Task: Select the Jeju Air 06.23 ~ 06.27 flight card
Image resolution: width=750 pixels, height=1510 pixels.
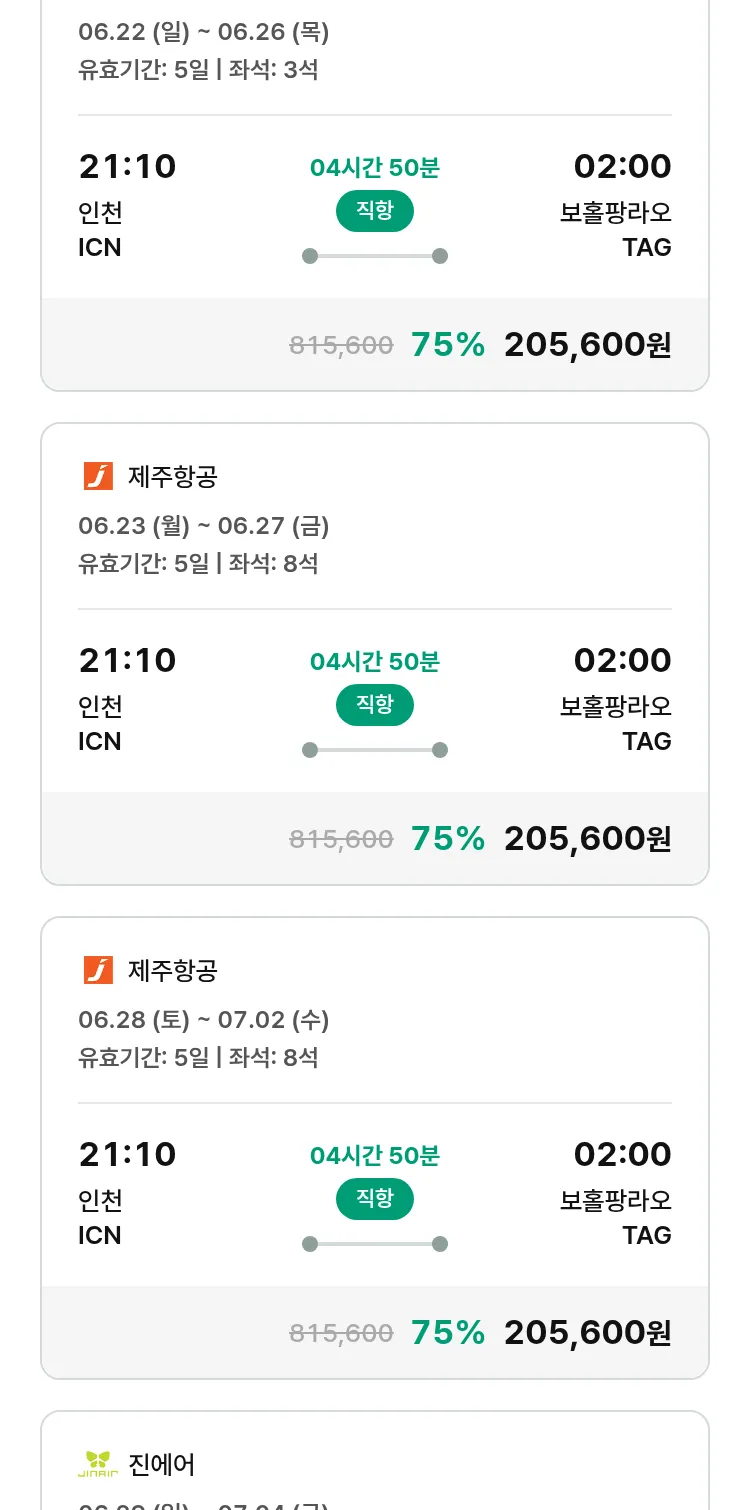Action: coord(375,654)
